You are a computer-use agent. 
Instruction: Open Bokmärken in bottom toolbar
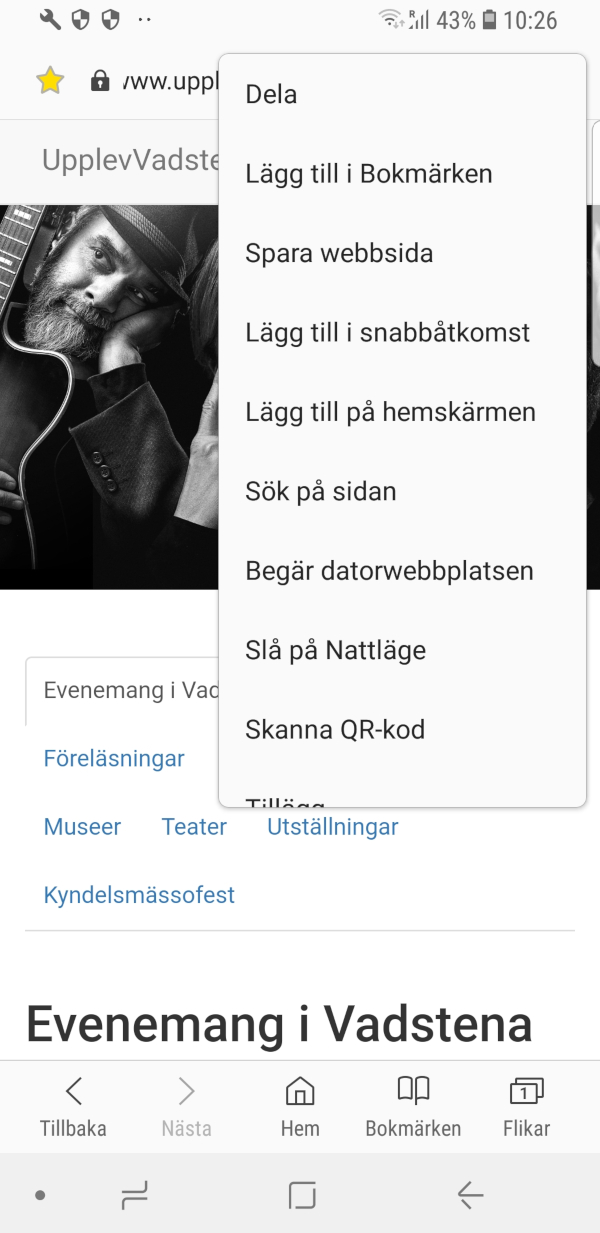click(413, 1107)
